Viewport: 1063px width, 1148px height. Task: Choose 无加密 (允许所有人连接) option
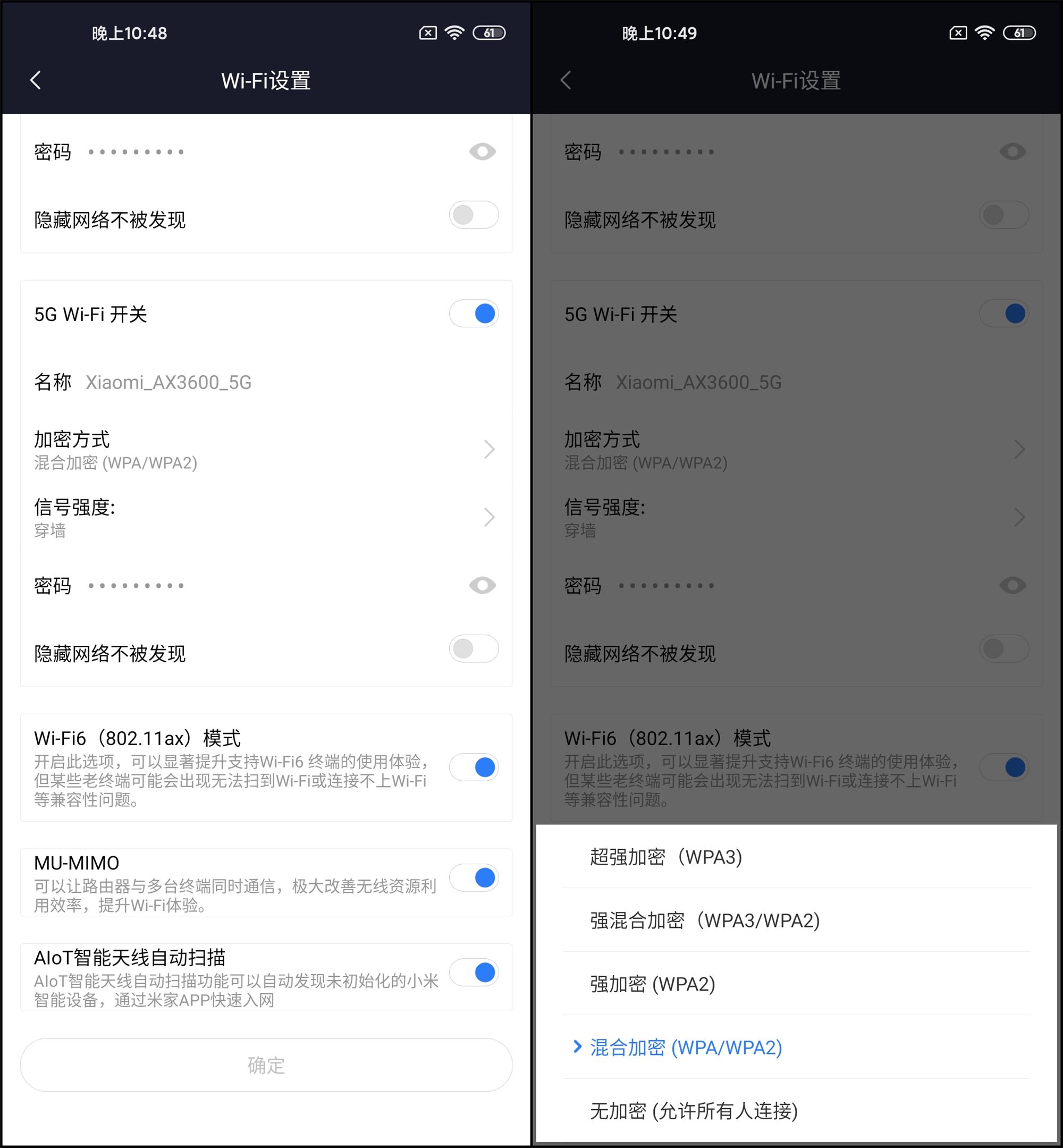tap(694, 1111)
